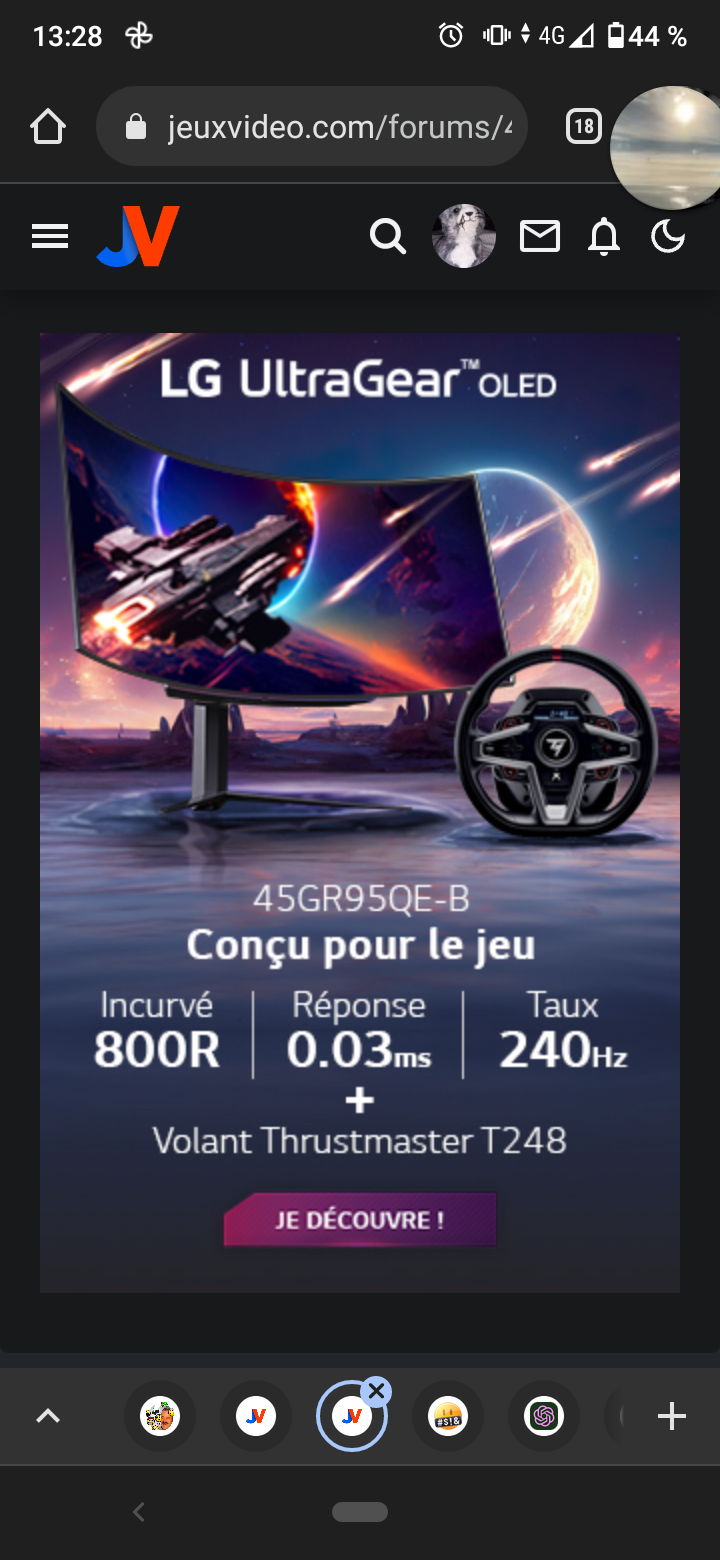Expand the tab group with the up chevron
The width and height of the screenshot is (720, 1560).
tap(48, 1416)
